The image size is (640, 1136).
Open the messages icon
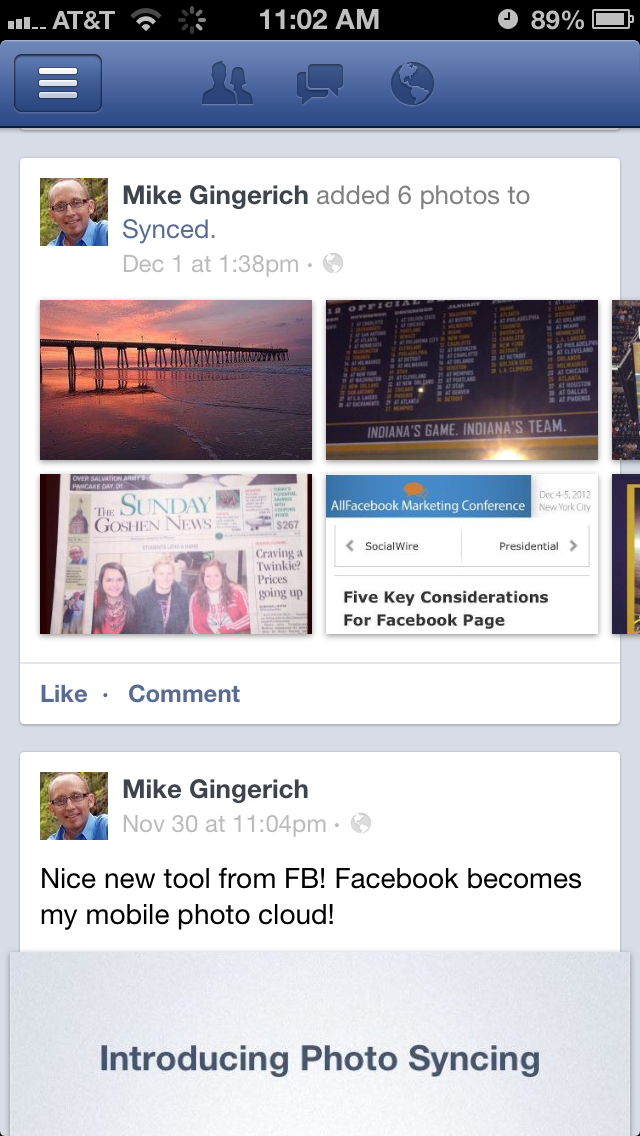[x=320, y=83]
